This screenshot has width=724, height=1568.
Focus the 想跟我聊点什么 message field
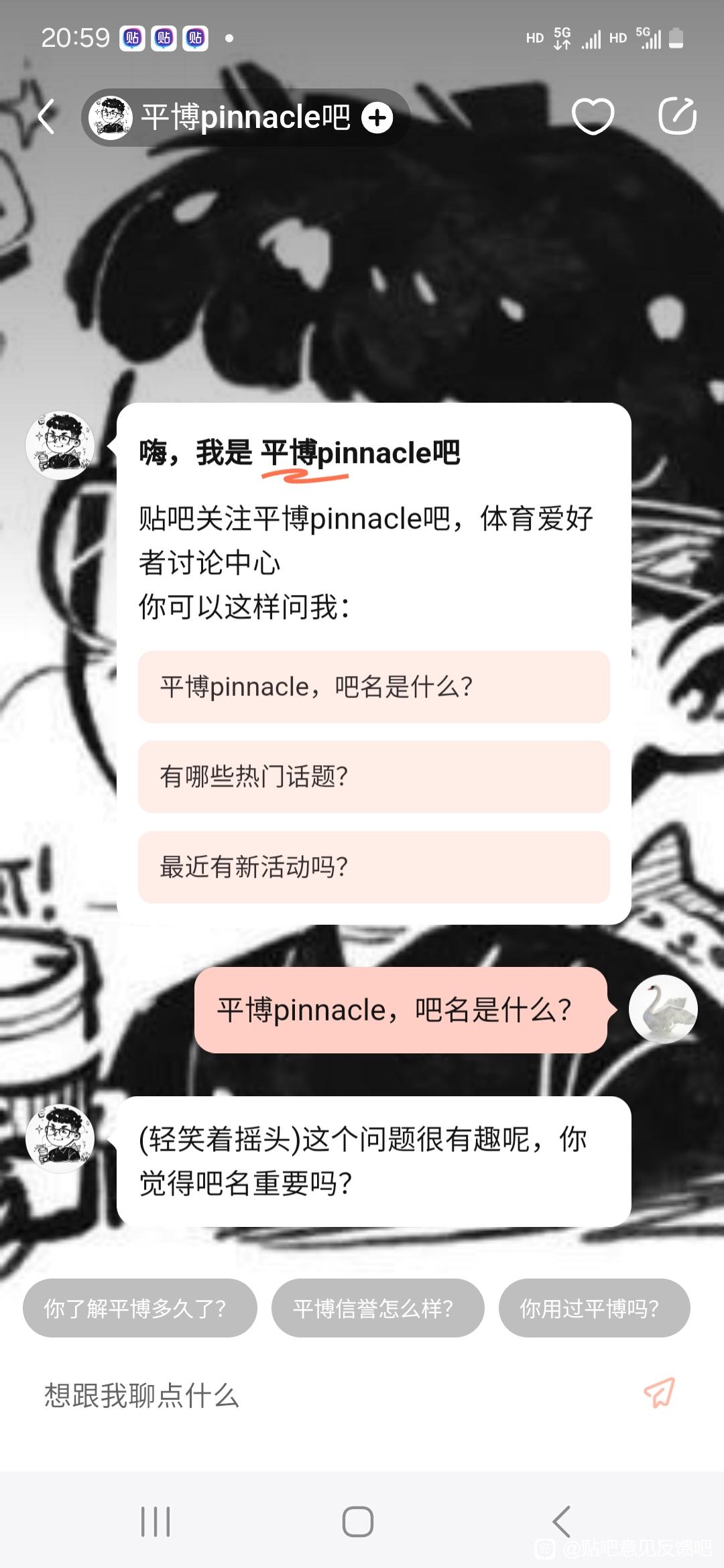point(322,1396)
